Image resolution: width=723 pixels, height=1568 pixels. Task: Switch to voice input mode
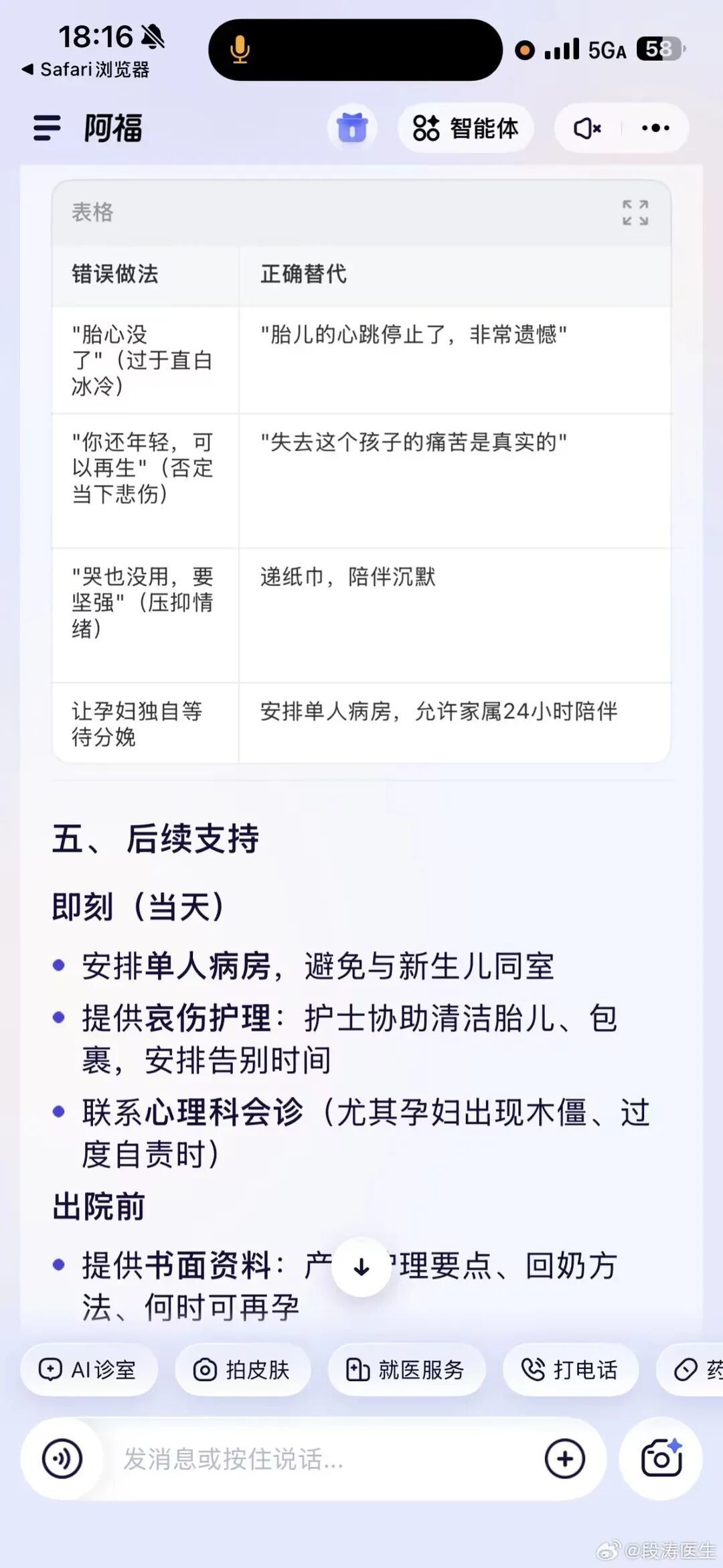point(62,1458)
